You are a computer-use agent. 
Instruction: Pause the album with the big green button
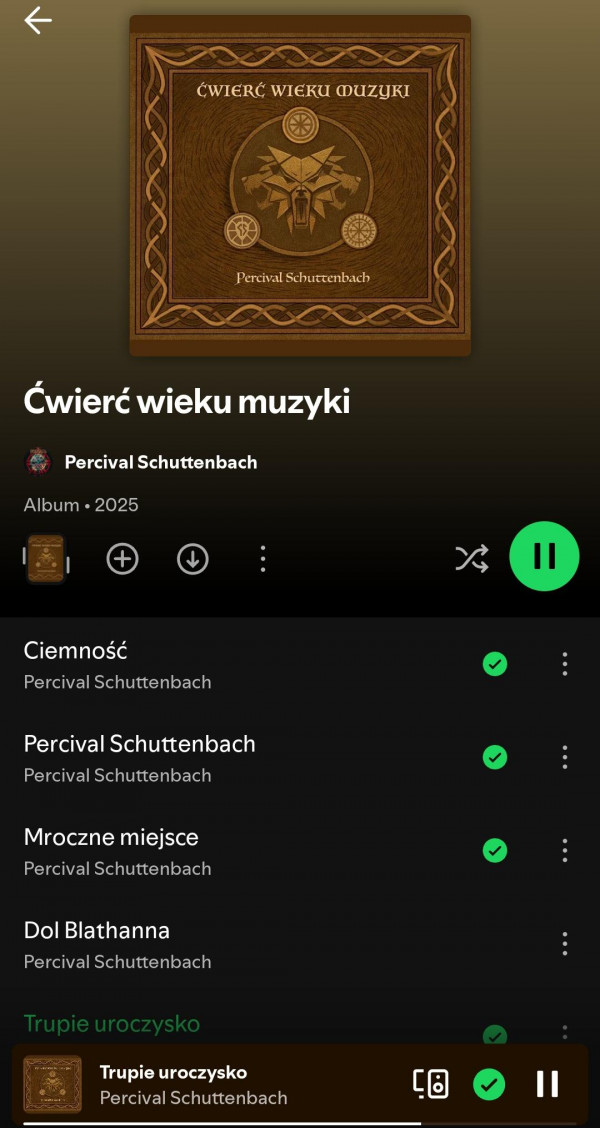544,556
